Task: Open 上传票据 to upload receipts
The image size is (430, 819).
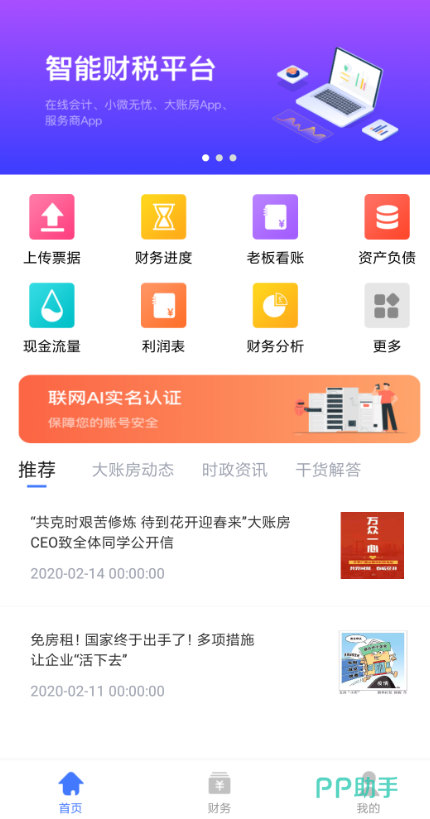Action: click(52, 230)
